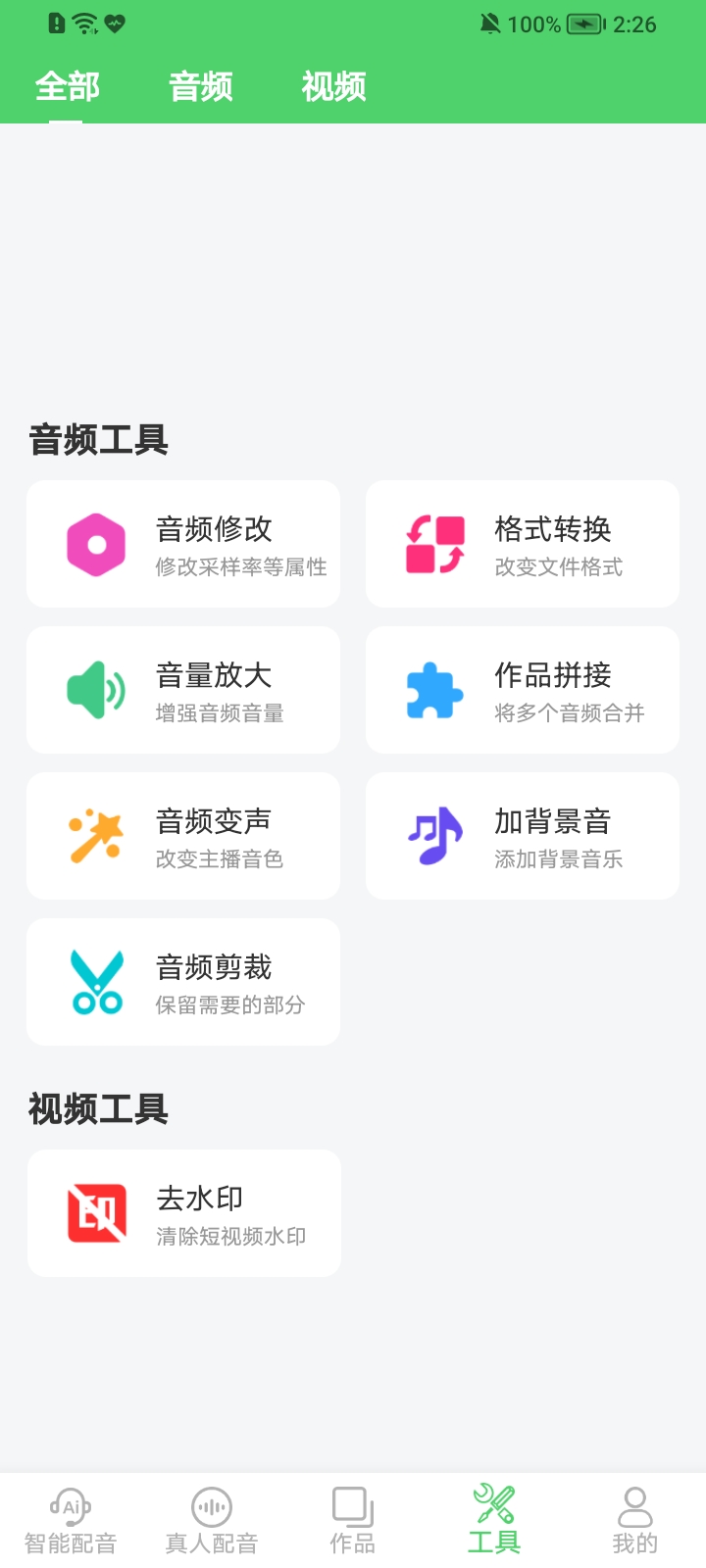Tap the 工具 bottom tab
706x1568 pixels.
[494, 1521]
